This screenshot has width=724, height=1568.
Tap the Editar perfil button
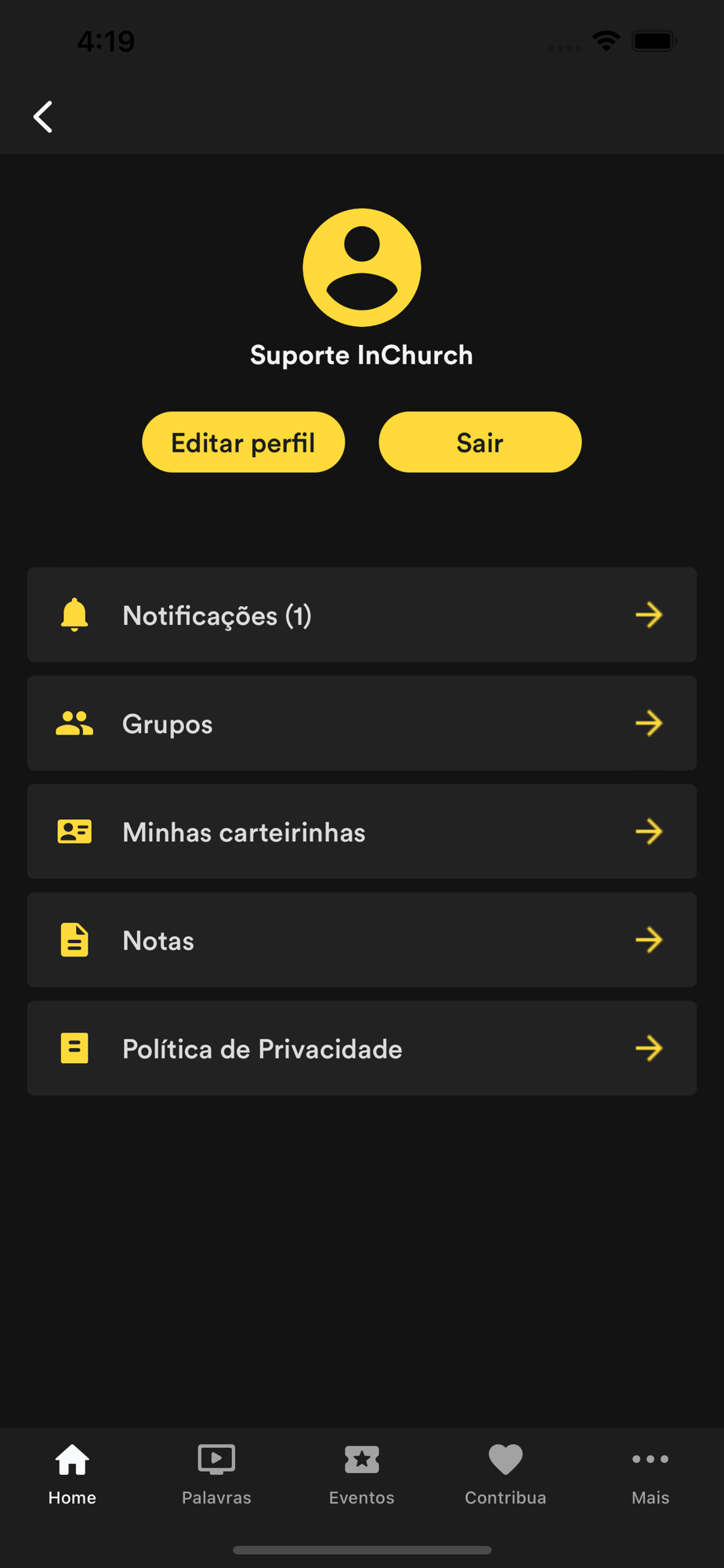point(244,442)
